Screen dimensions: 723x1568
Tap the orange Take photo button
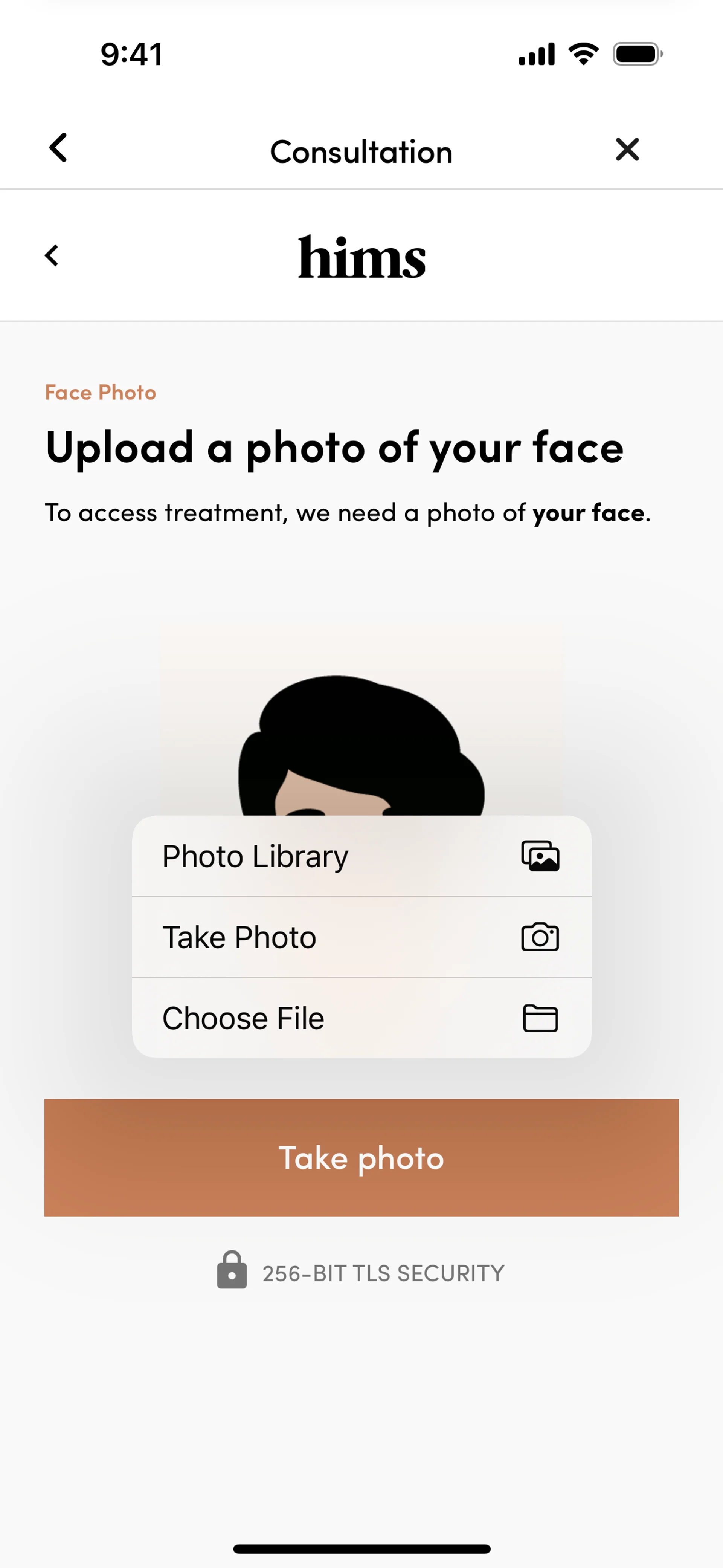pos(361,1157)
